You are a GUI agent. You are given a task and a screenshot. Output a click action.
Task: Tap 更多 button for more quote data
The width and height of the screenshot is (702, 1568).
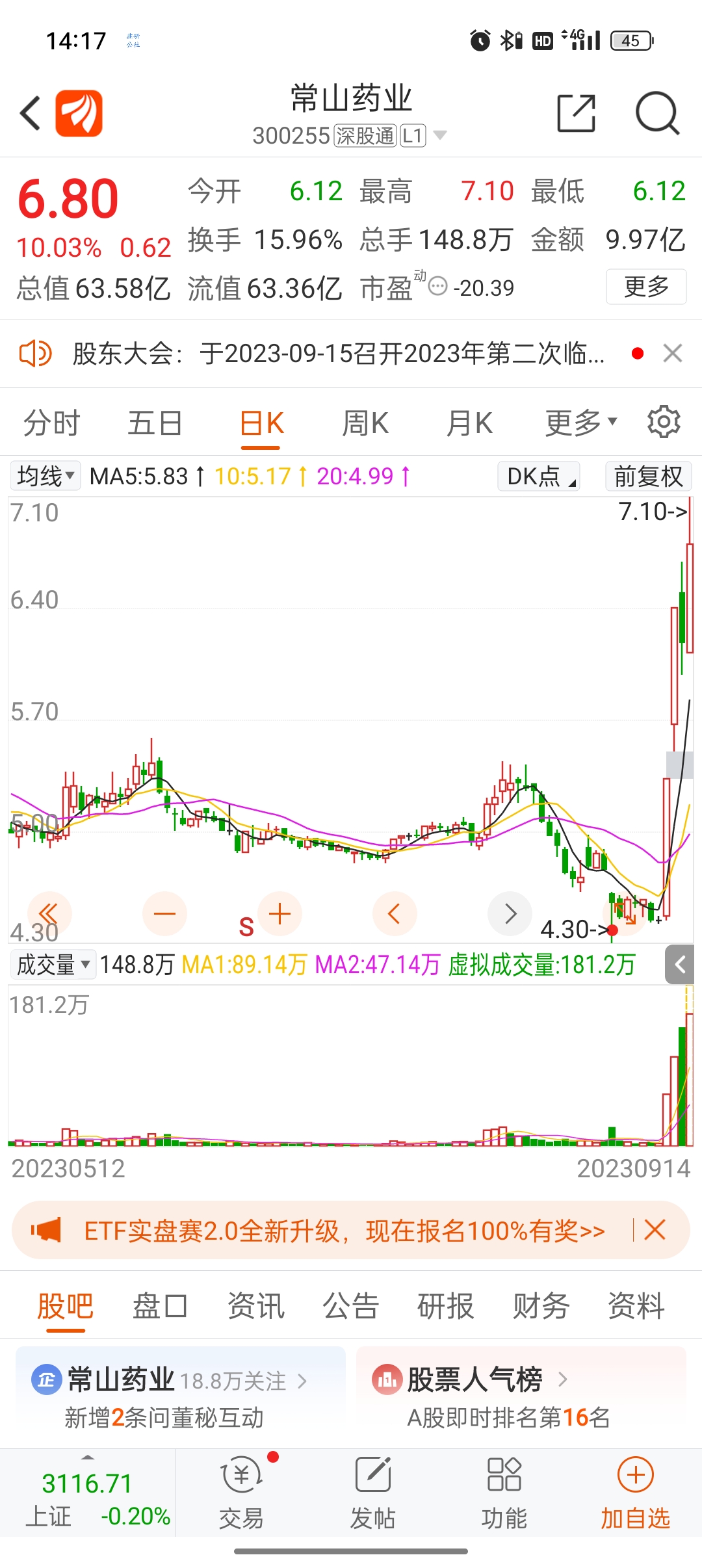pyautogui.click(x=646, y=287)
